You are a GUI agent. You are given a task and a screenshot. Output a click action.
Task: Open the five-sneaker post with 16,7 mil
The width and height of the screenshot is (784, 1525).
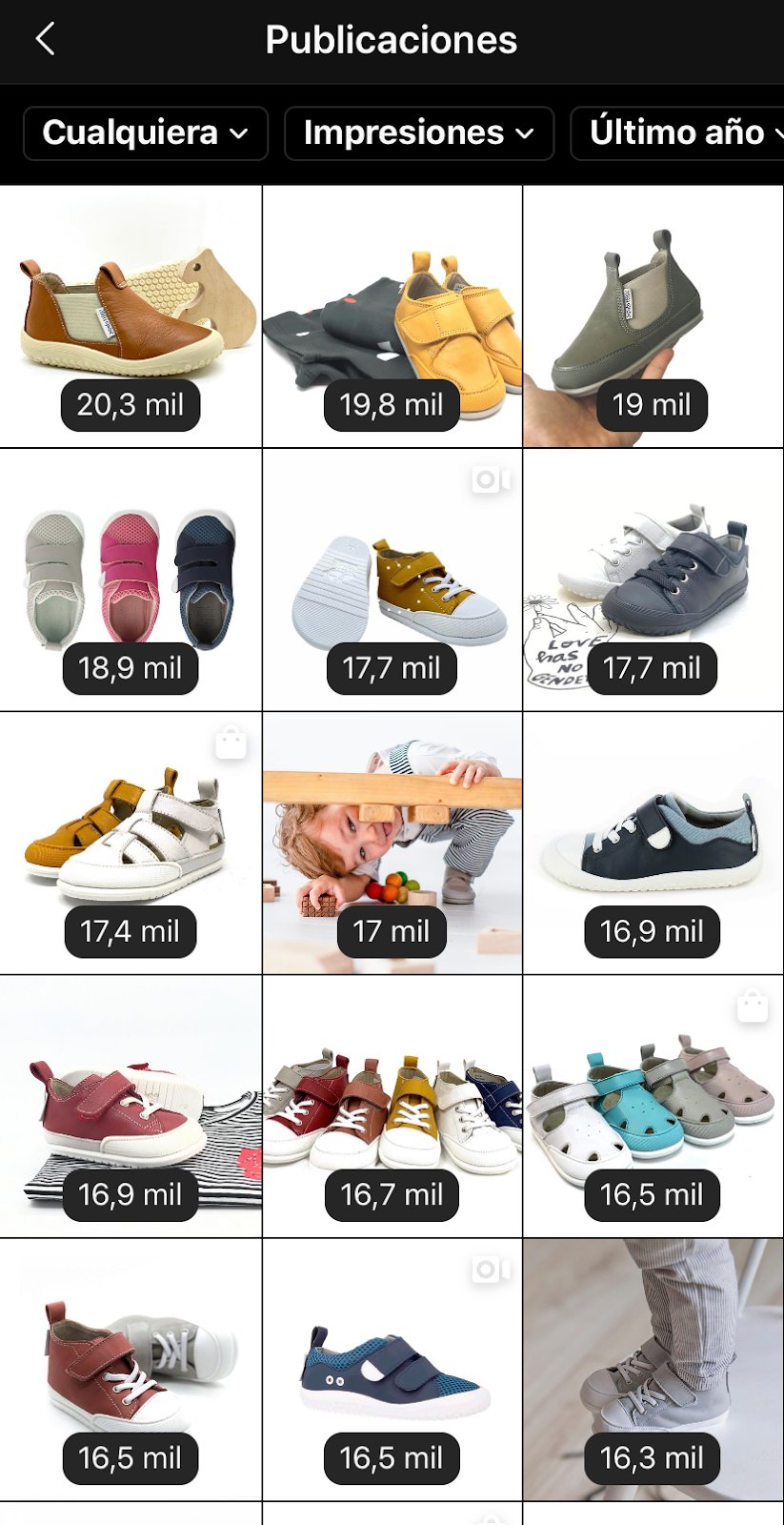pyautogui.click(x=392, y=1106)
